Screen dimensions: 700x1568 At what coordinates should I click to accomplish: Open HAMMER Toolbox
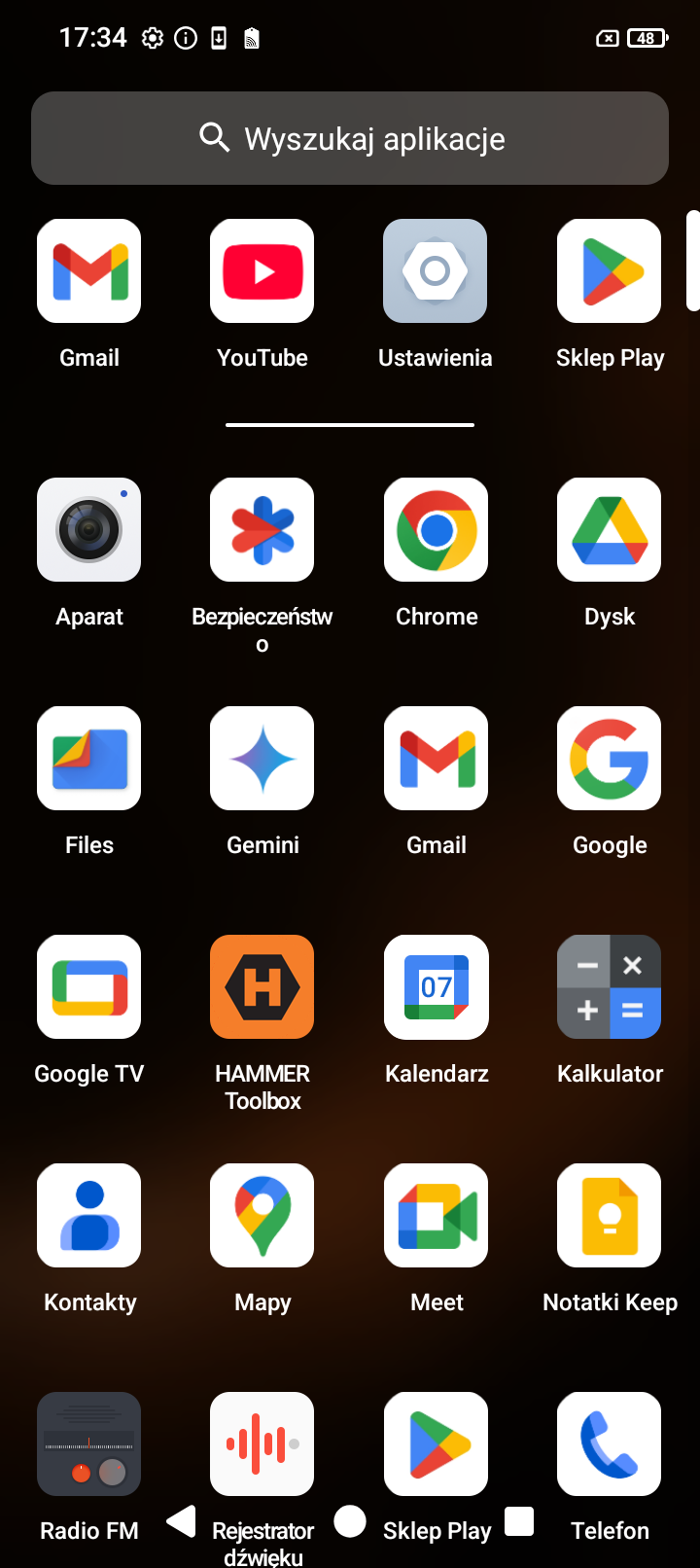click(262, 987)
